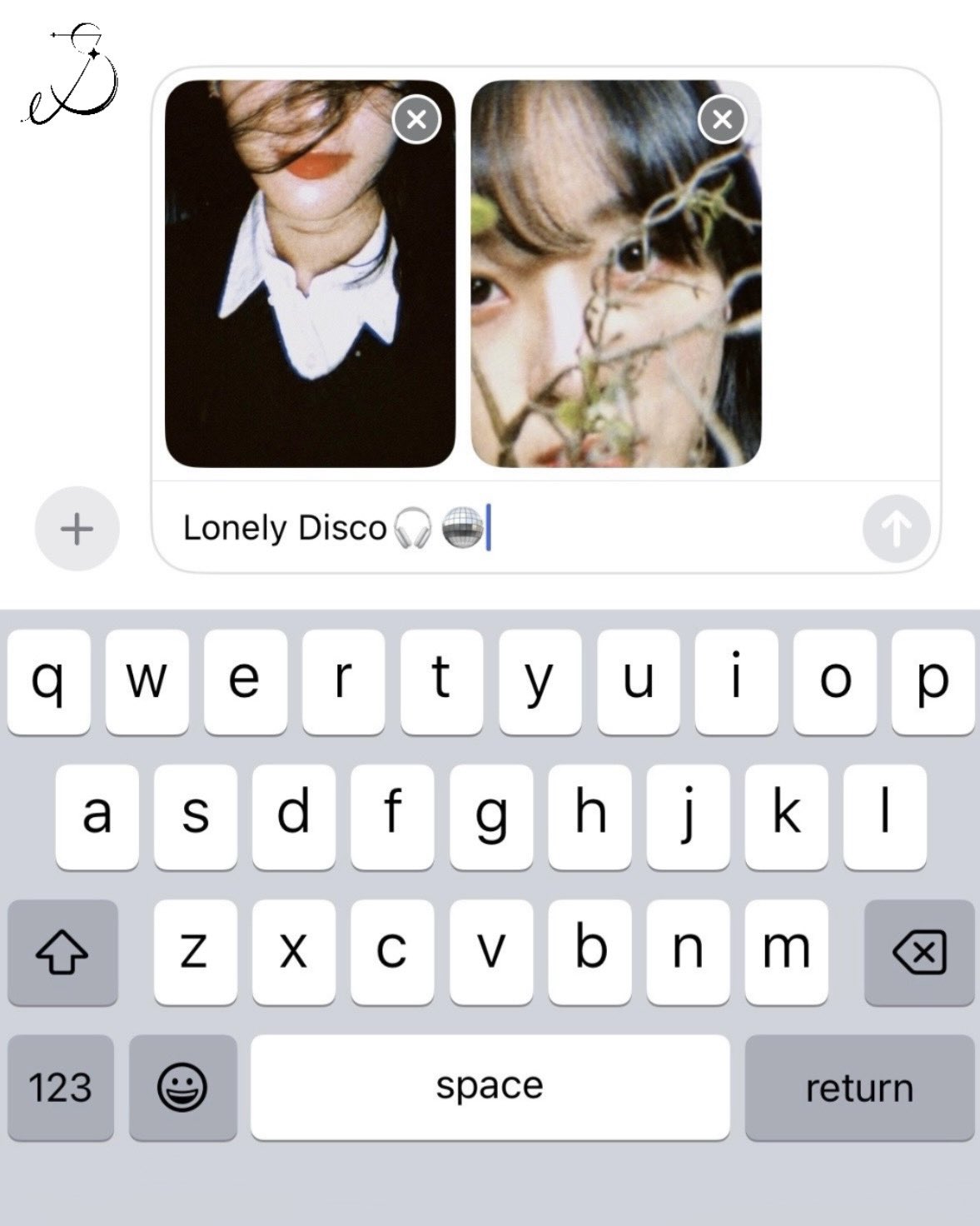Image resolution: width=980 pixels, height=1226 pixels.
Task: Open the emoji keyboard
Action: [x=182, y=1087]
